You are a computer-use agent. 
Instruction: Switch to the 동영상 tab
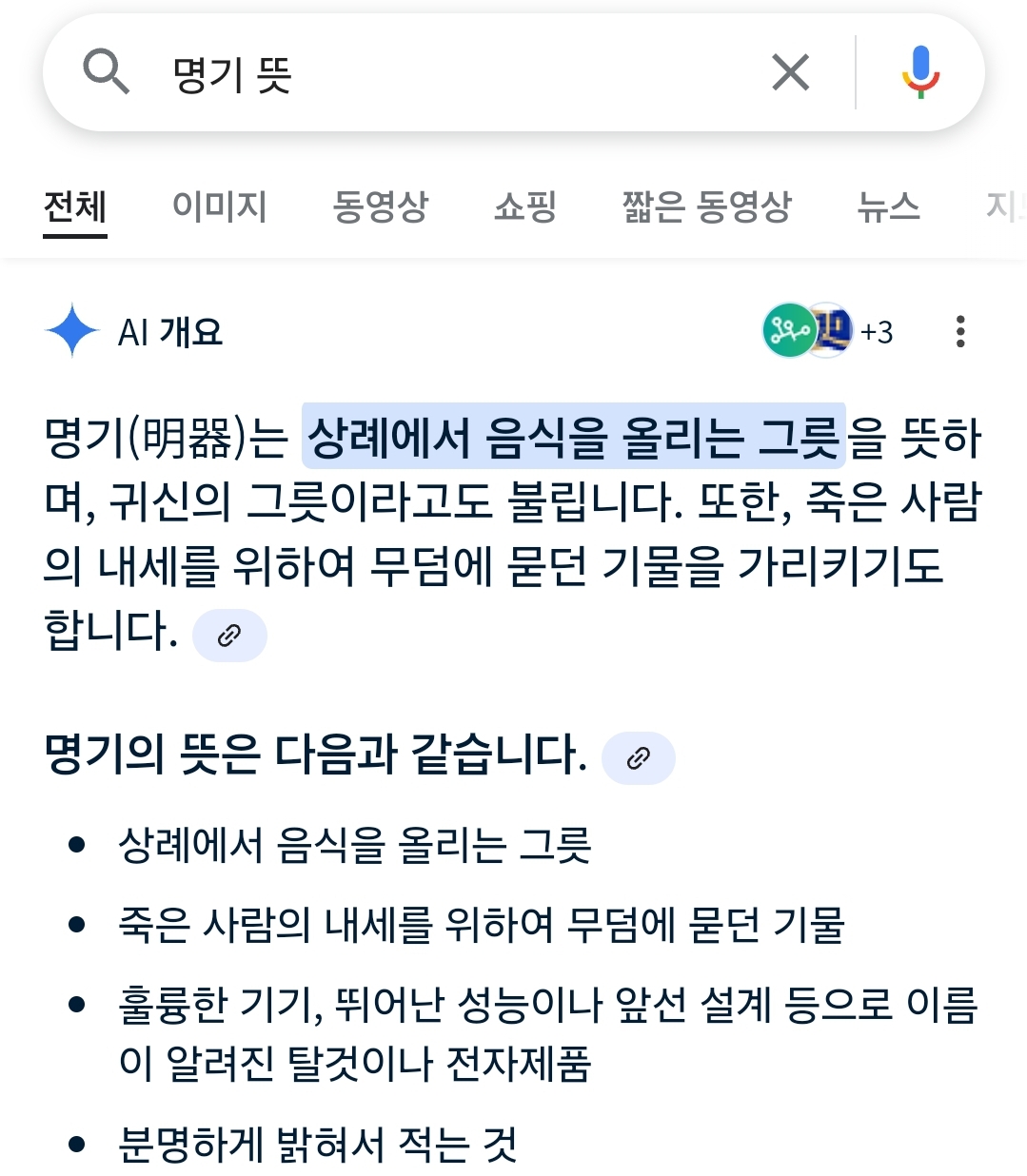point(380,206)
